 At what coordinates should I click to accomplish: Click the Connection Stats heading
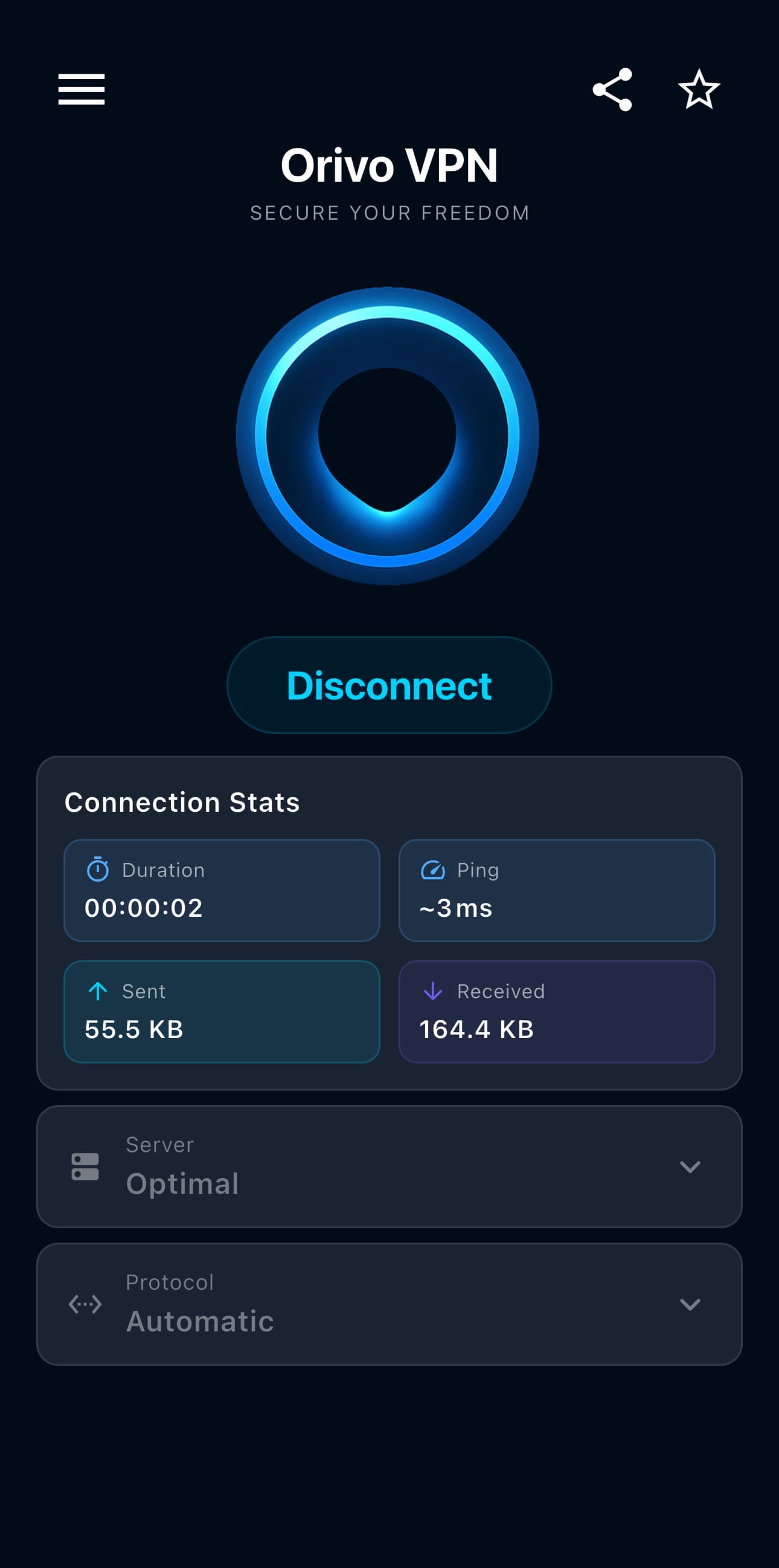point(182,802)
